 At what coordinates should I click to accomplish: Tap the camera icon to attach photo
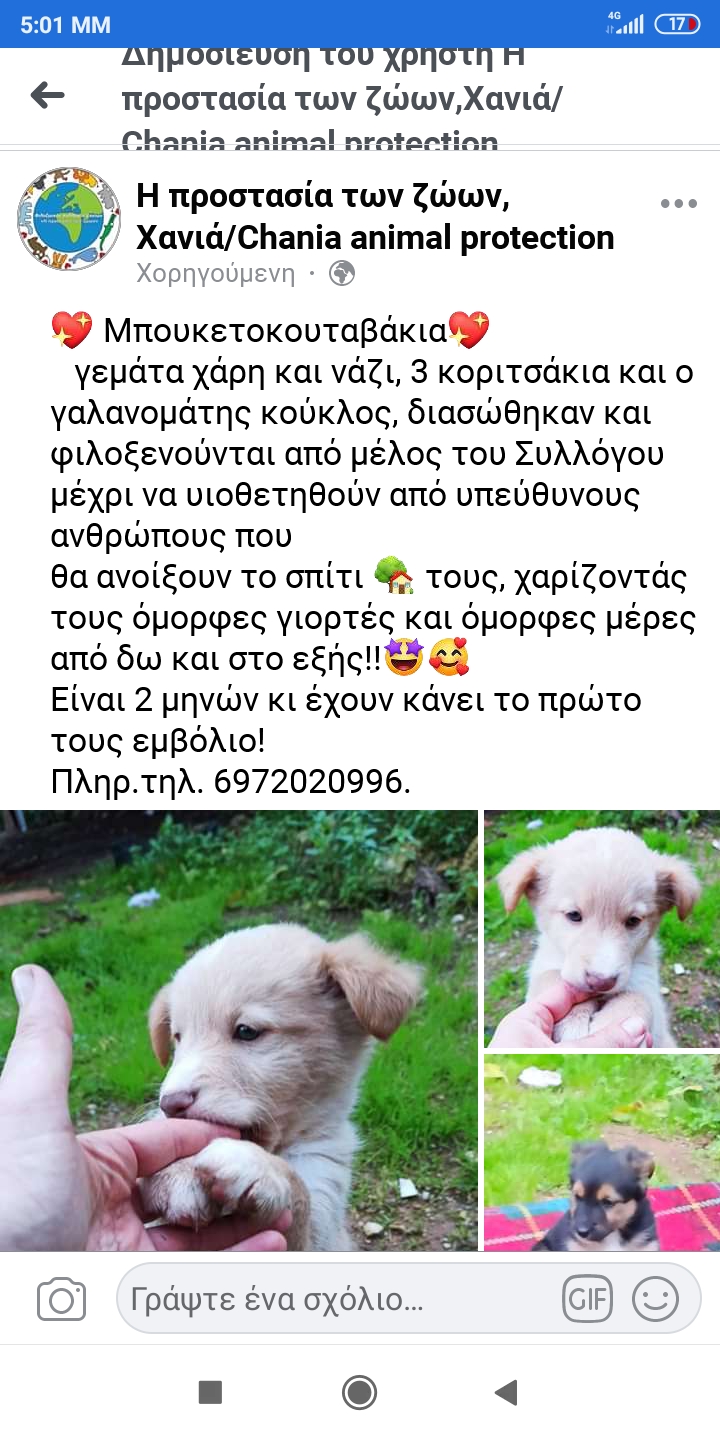[61, 1299]
